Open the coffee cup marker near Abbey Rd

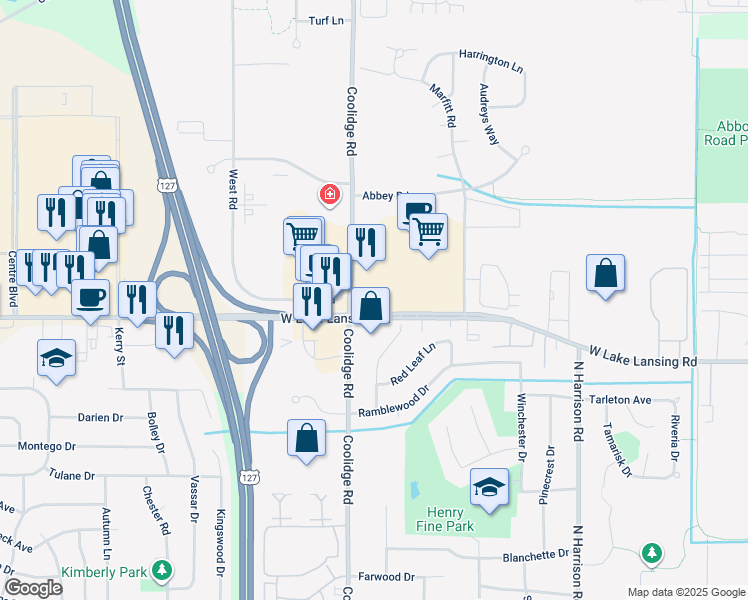point(416,210)
